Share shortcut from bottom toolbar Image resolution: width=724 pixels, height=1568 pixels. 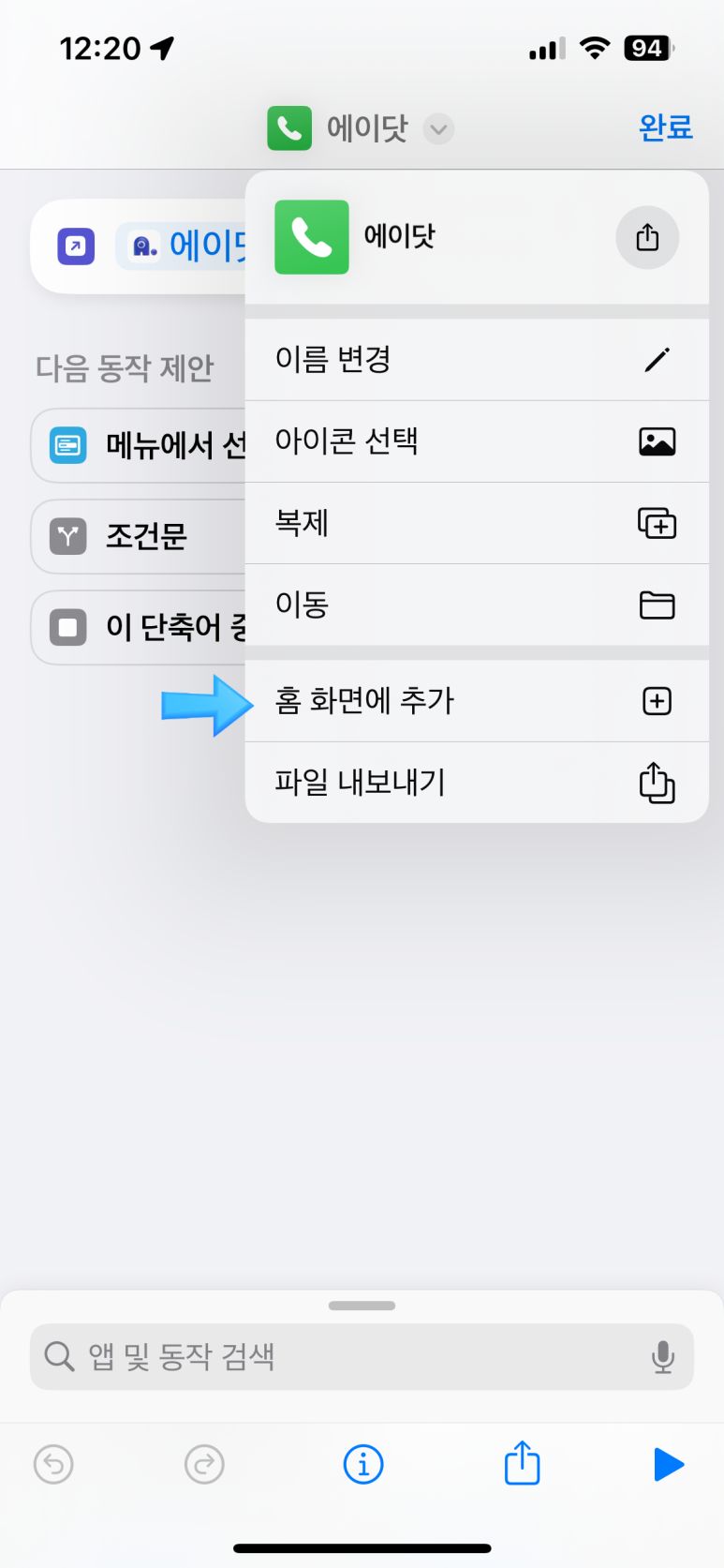coord(522,1462)
